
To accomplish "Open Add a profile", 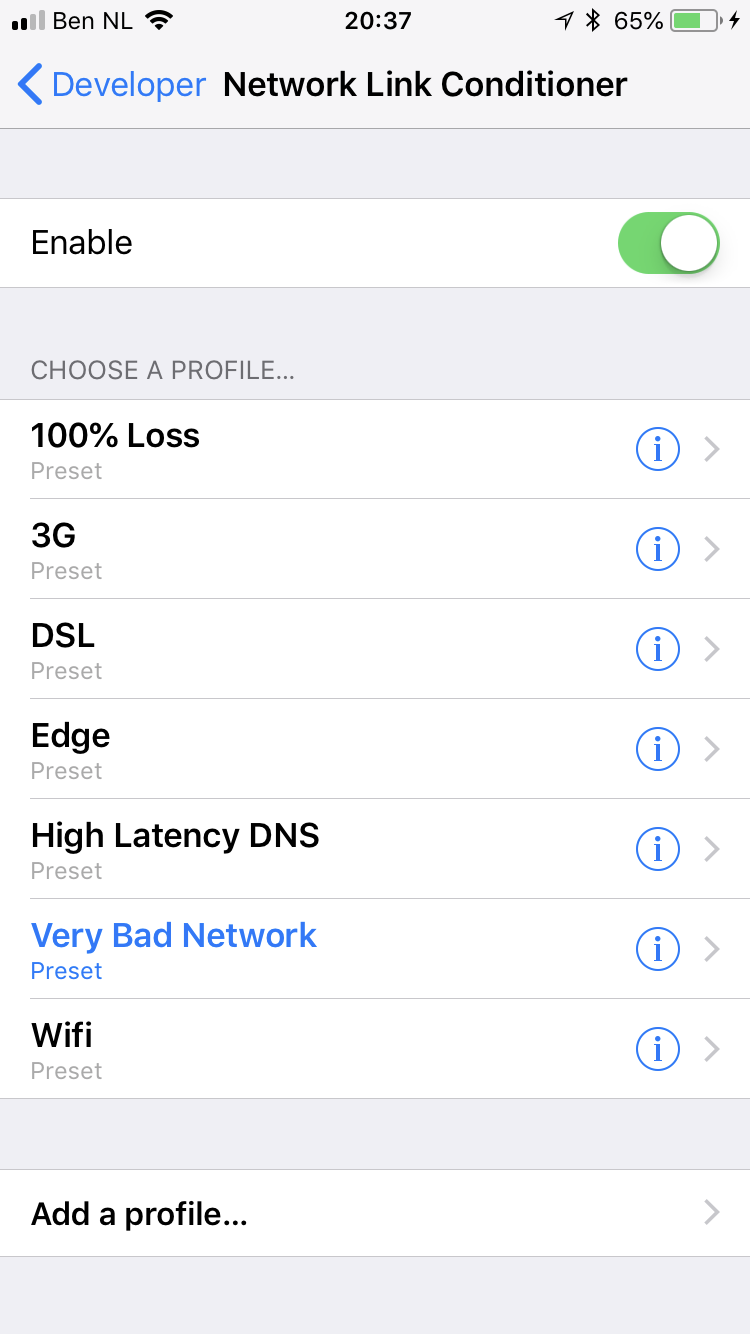I will (375, 1213).
